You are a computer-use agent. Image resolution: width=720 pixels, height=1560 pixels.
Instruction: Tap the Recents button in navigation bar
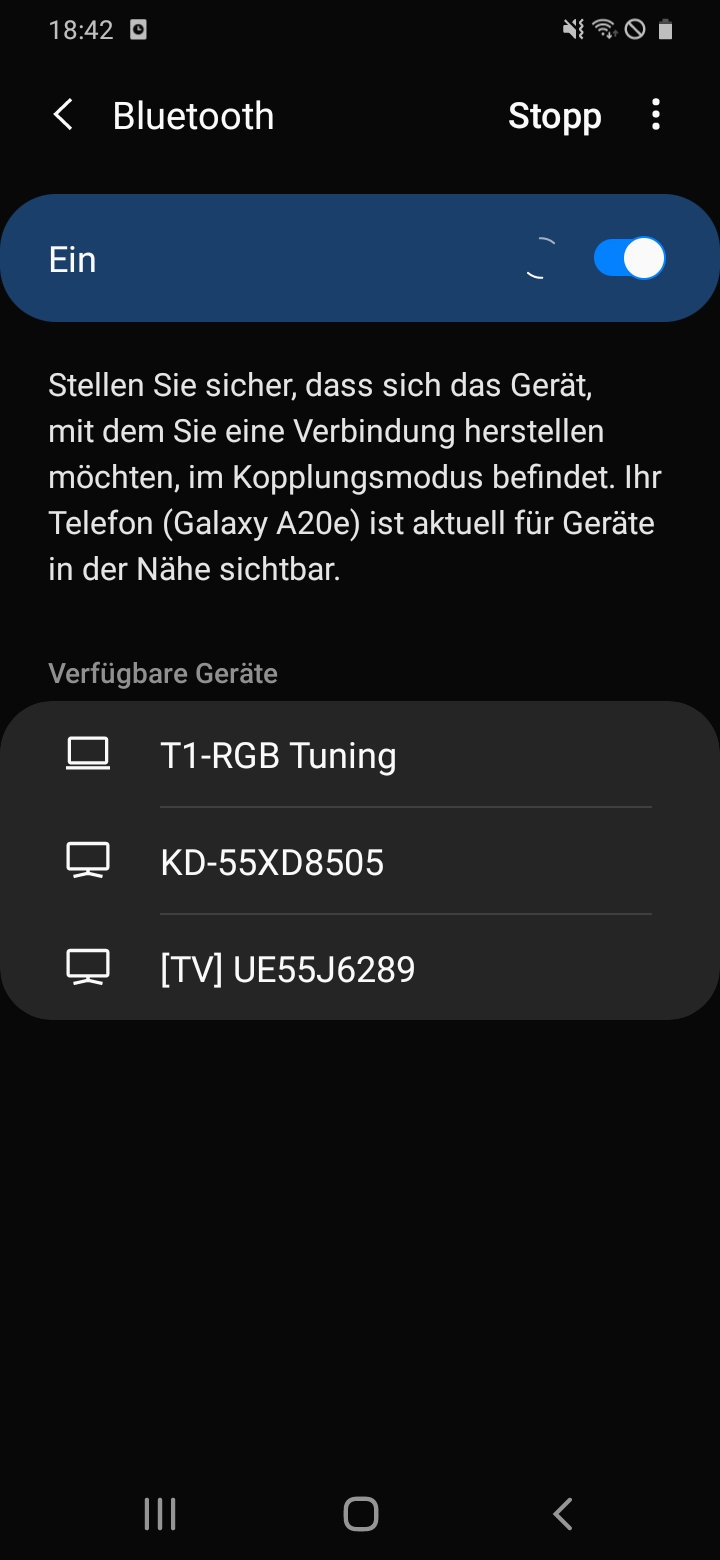click(x=159, y=1513)
